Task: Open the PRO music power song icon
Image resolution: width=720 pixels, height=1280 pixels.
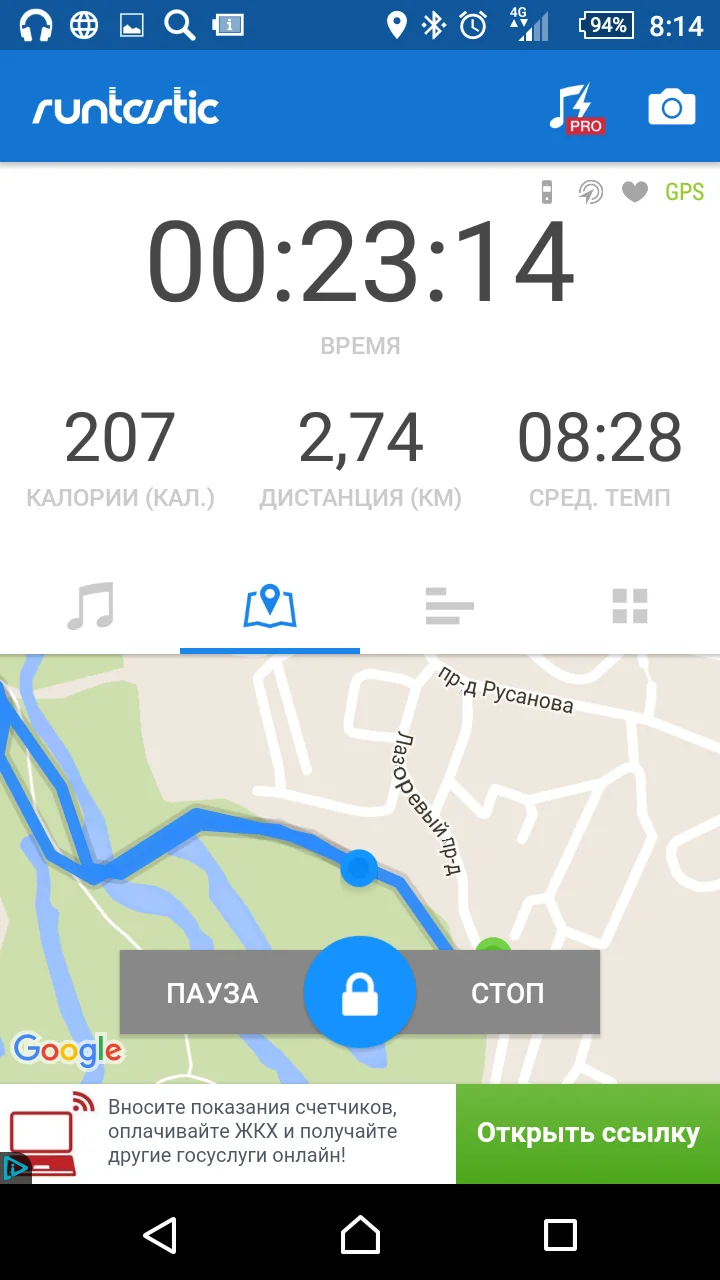Action: tap(577, 108)
